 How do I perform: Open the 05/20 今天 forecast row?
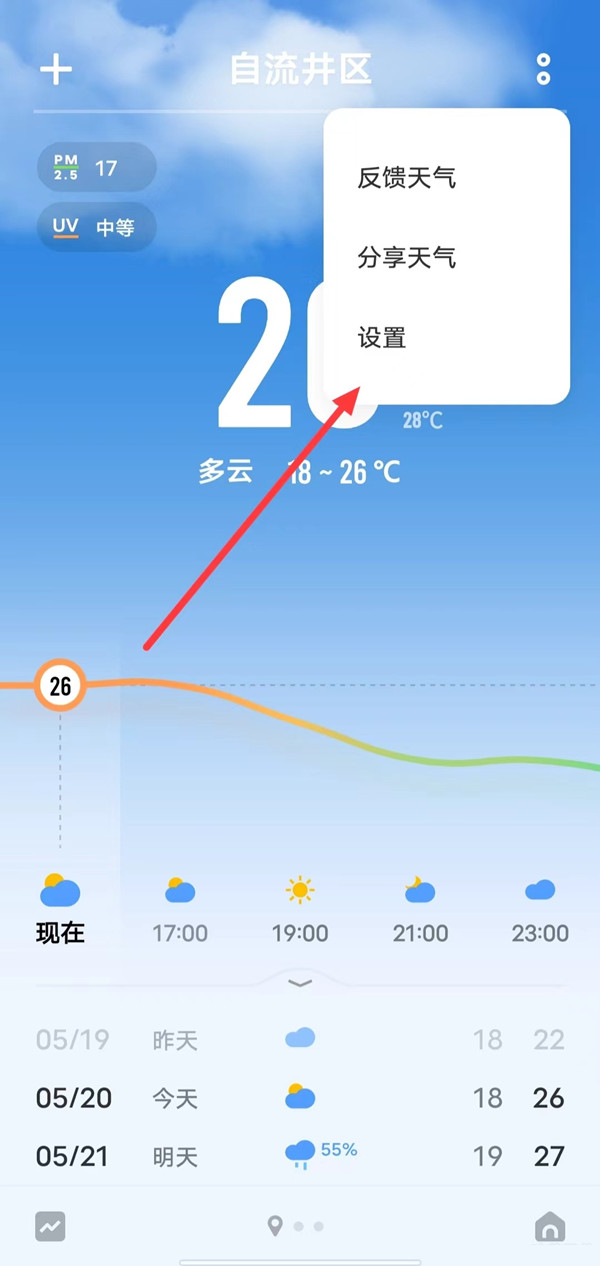(300, 1098)
